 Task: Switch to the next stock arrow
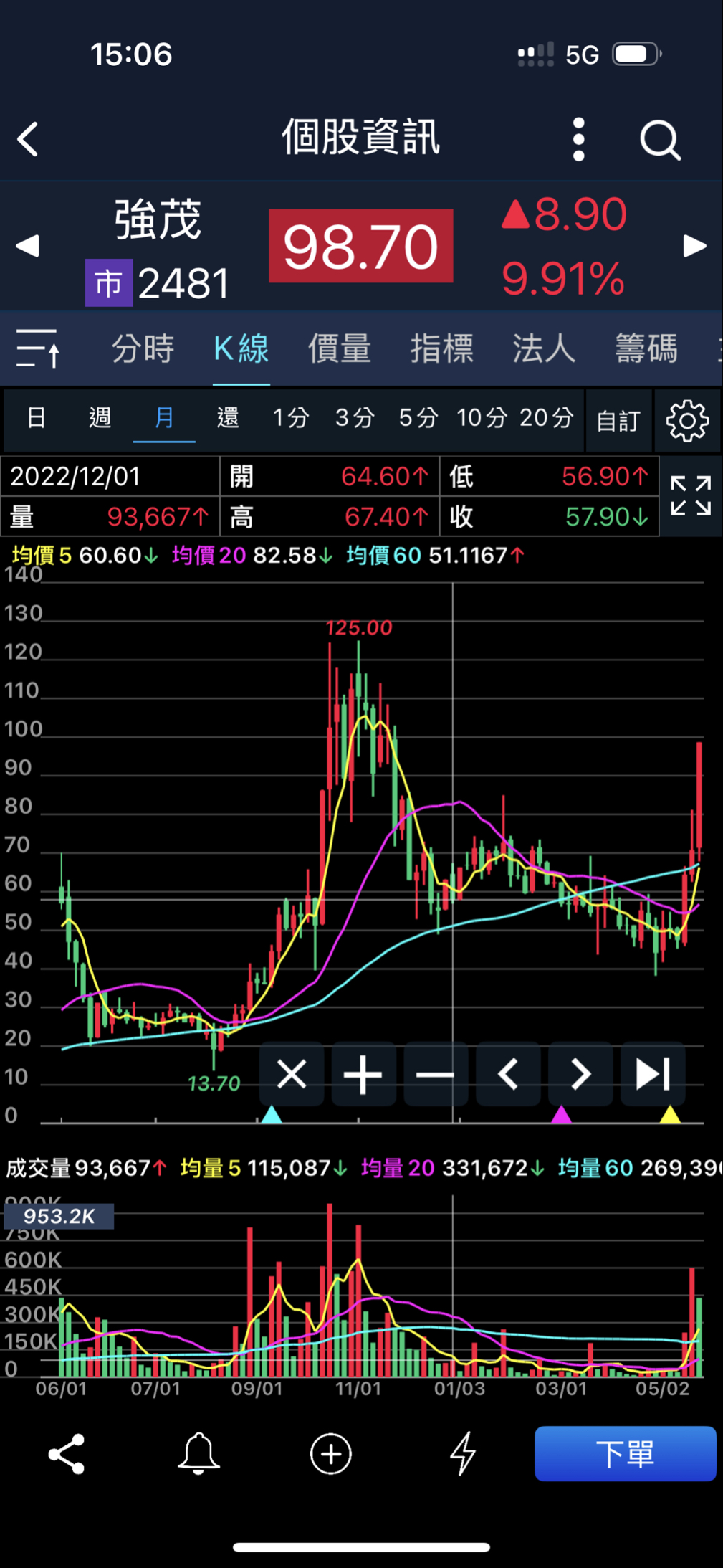coord(694,246)
